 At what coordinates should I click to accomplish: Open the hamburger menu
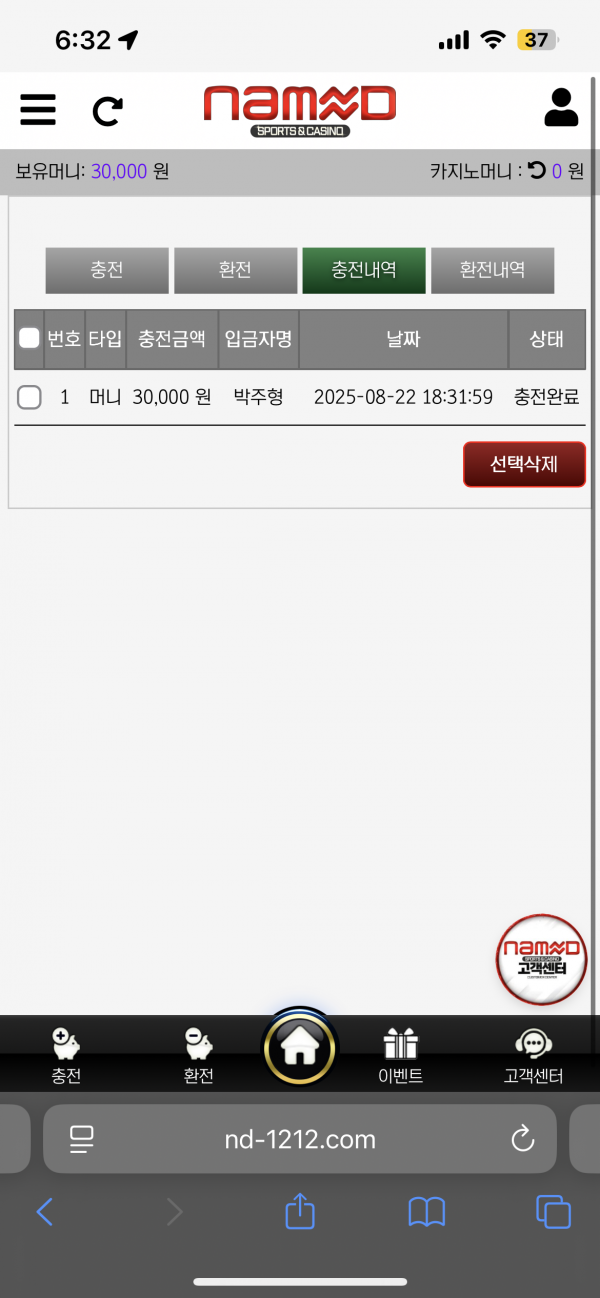(x=38, y=108)
